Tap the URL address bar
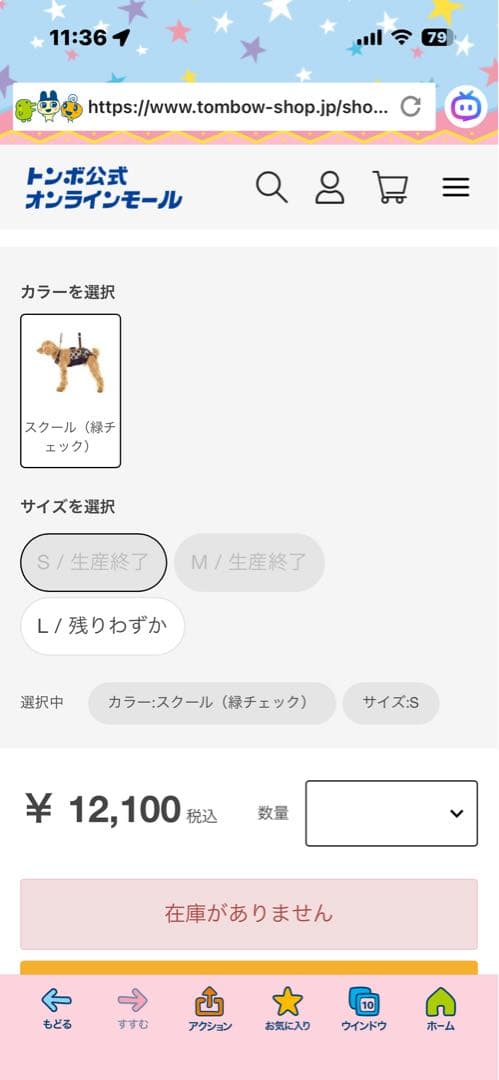 pos(223,107)
